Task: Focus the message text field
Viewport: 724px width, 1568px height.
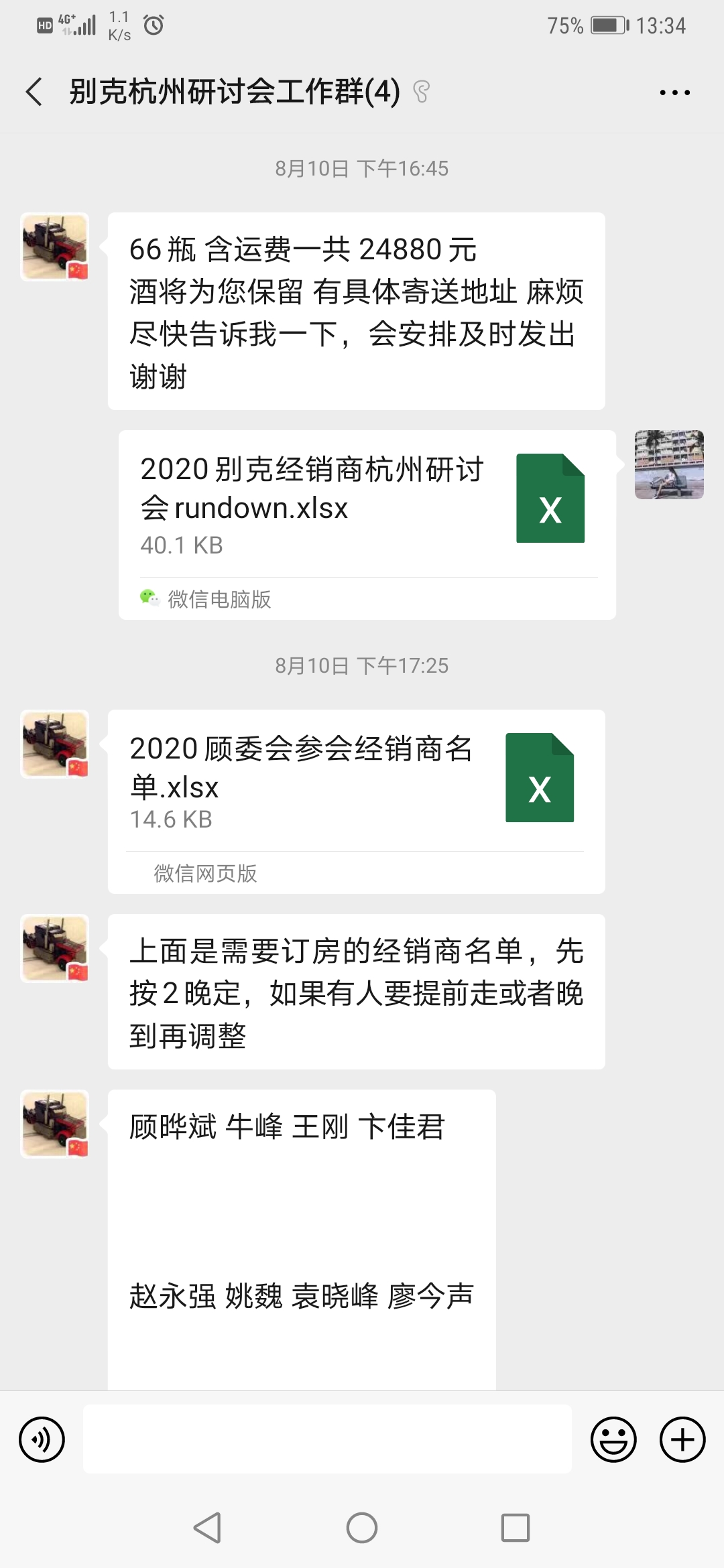Action: [x=327, y=1439]
